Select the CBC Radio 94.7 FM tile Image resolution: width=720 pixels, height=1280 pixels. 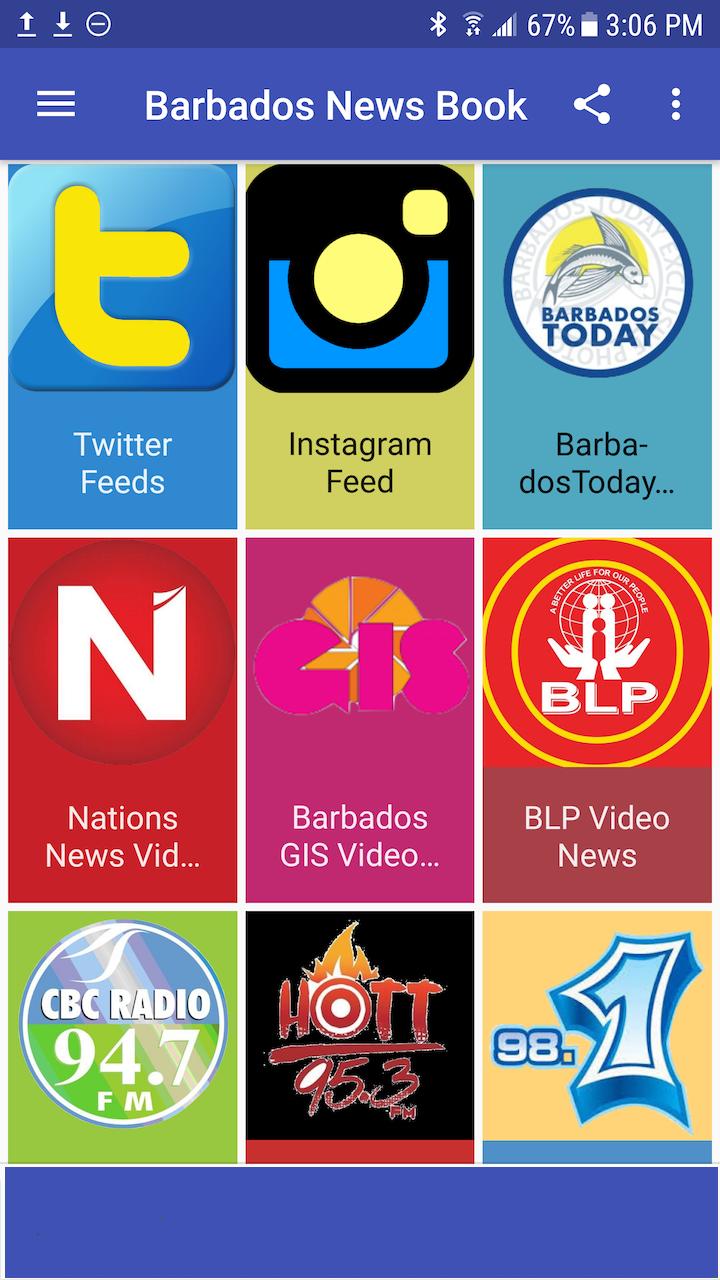(123, 1036)
